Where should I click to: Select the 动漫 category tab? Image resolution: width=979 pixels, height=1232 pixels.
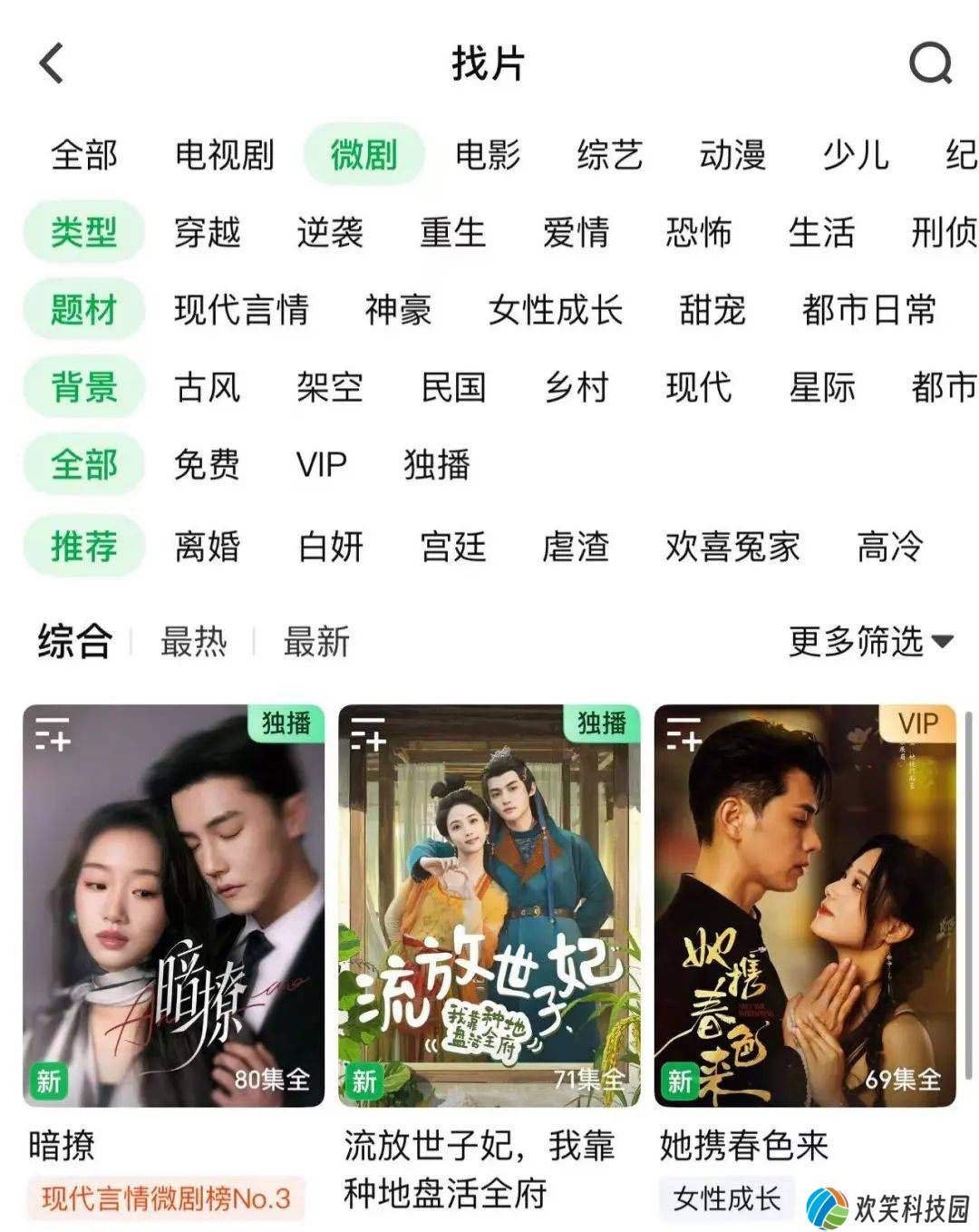click(732, 155)
